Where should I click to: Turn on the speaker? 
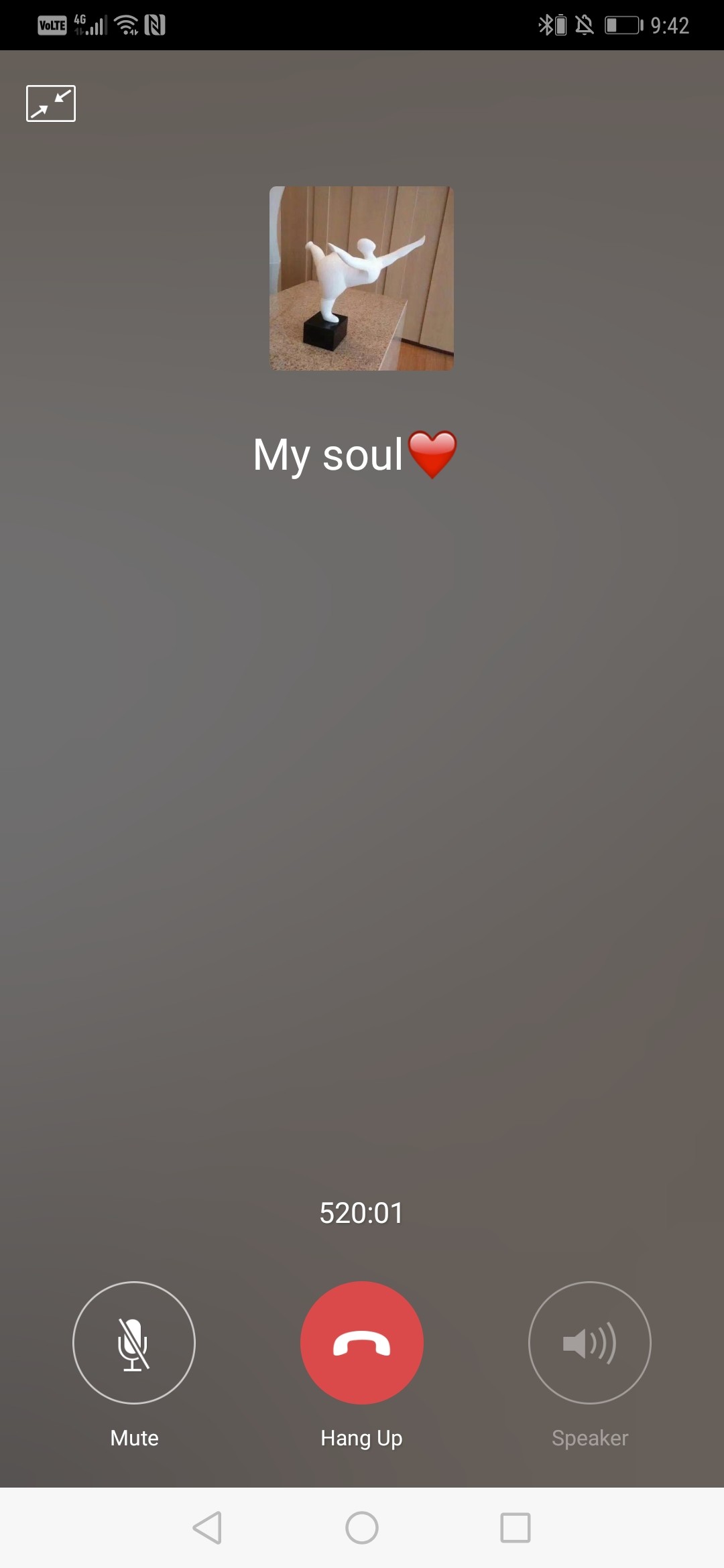pyautogui.click(x=590, y=1342)
